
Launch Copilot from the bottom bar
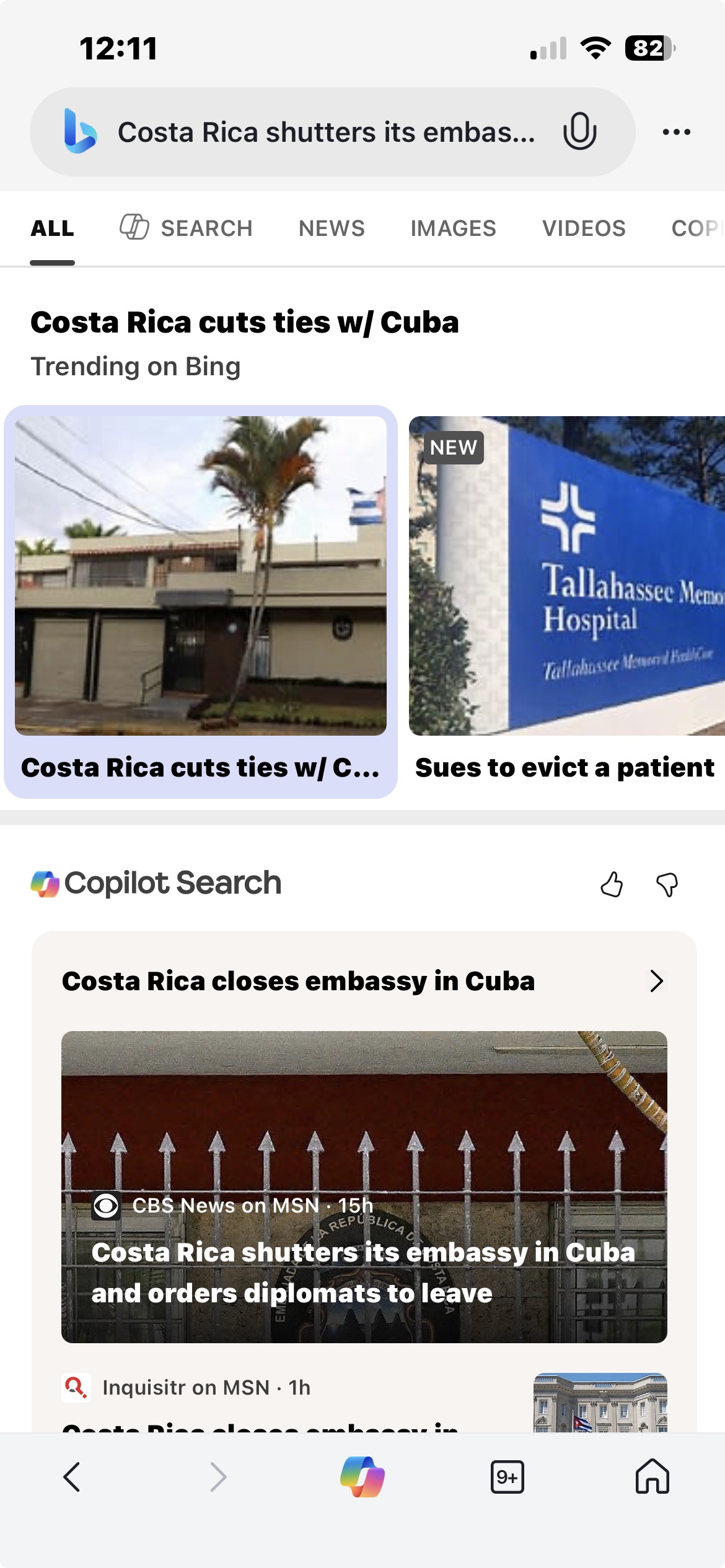tap(362, 1477)
